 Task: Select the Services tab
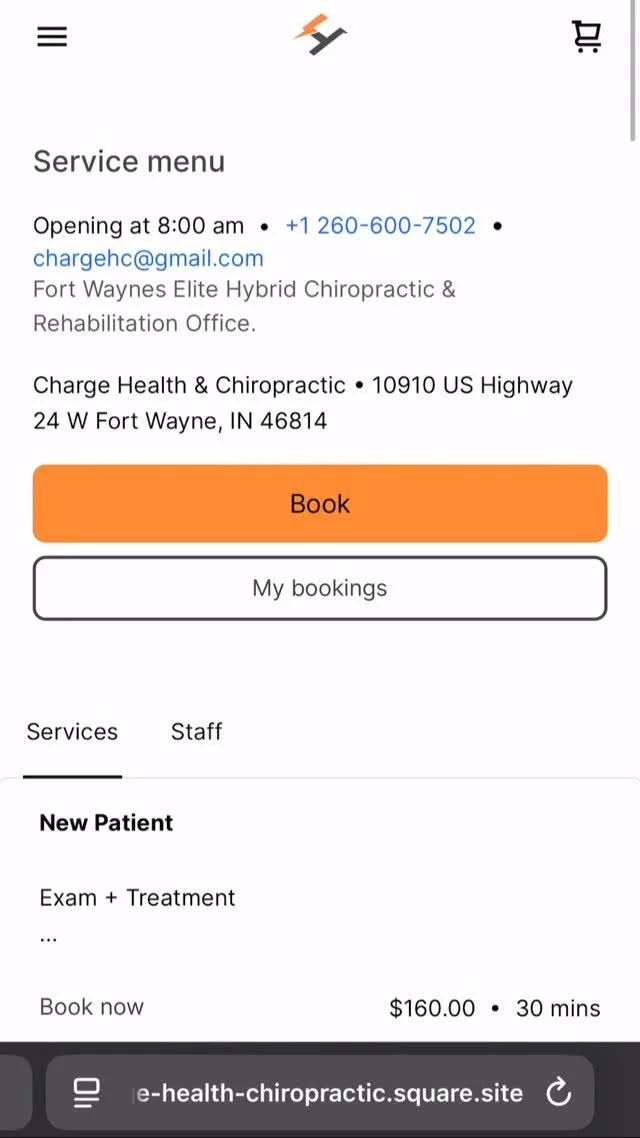pos(72,732)
